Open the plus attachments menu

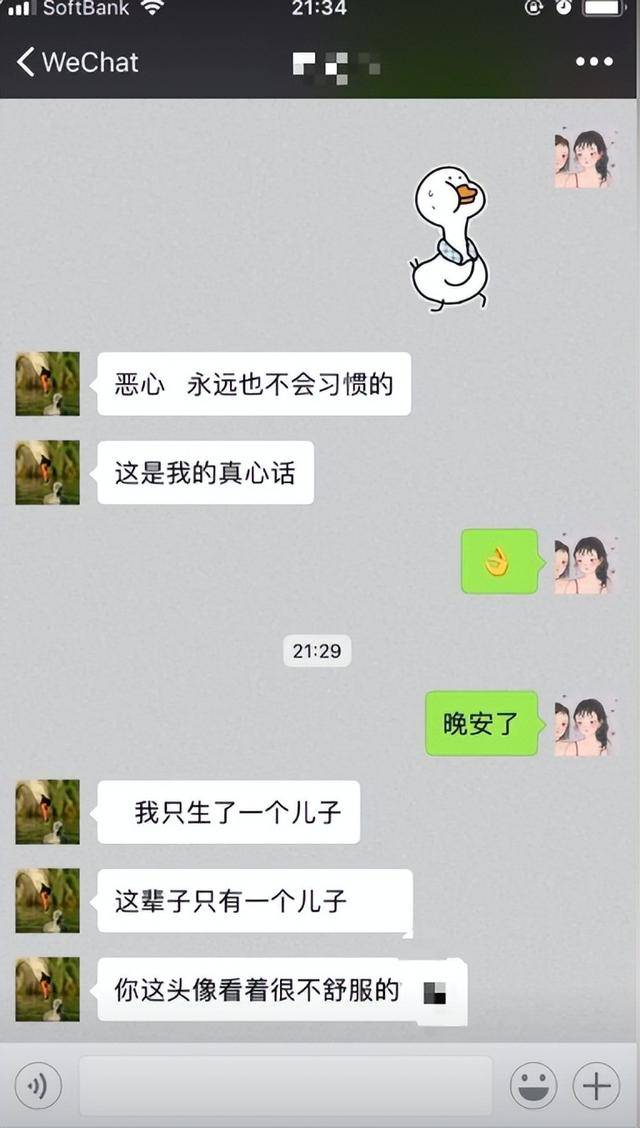coord(596,1085)
